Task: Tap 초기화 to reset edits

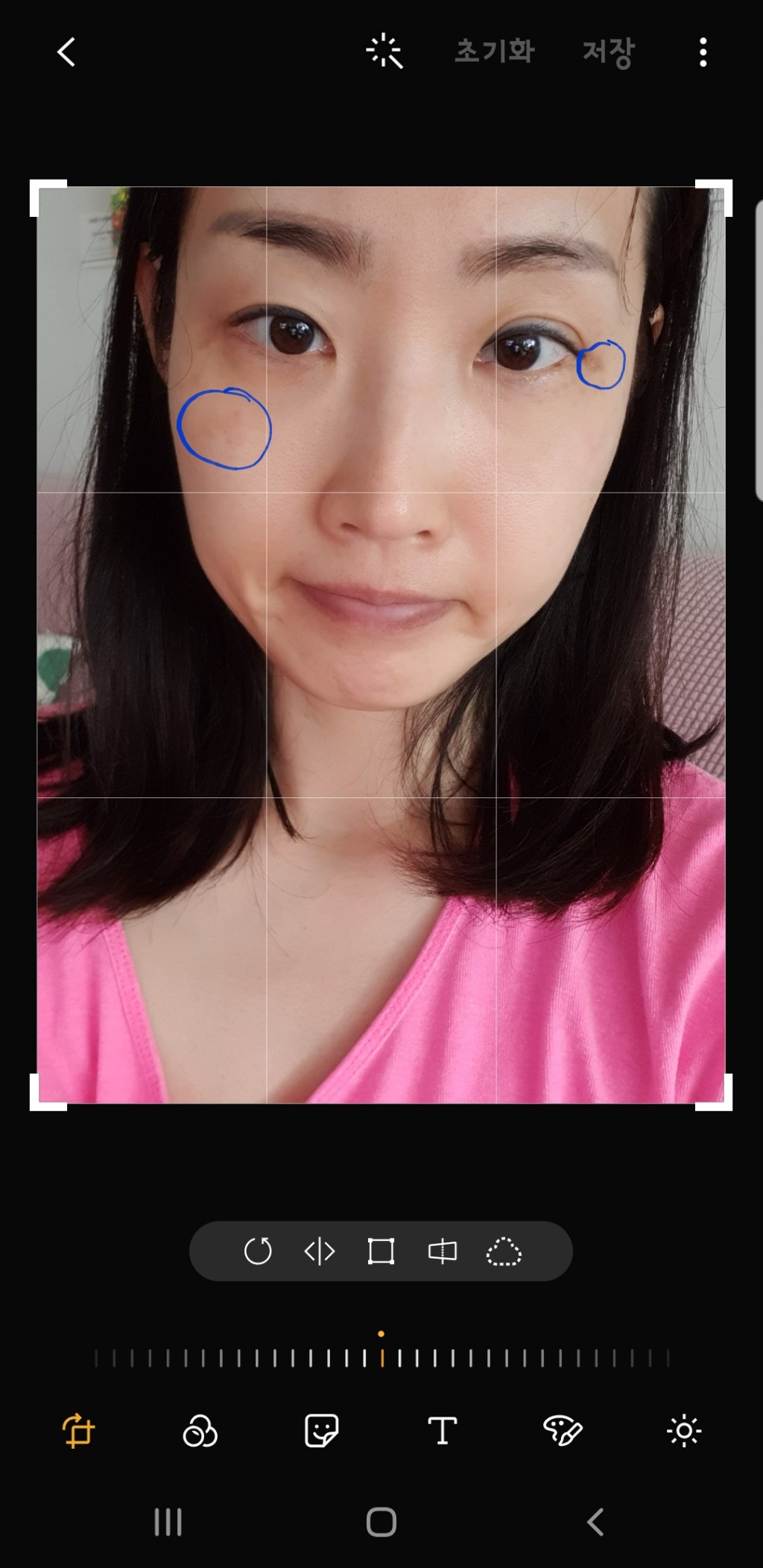Action: pyautogui.click(x=495, y=51)
